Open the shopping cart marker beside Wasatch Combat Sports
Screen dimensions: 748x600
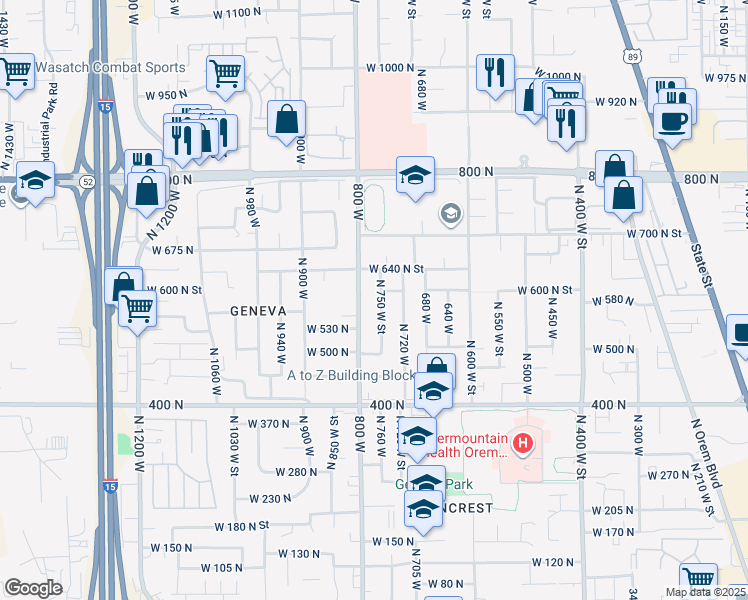(x=15, y=72)
